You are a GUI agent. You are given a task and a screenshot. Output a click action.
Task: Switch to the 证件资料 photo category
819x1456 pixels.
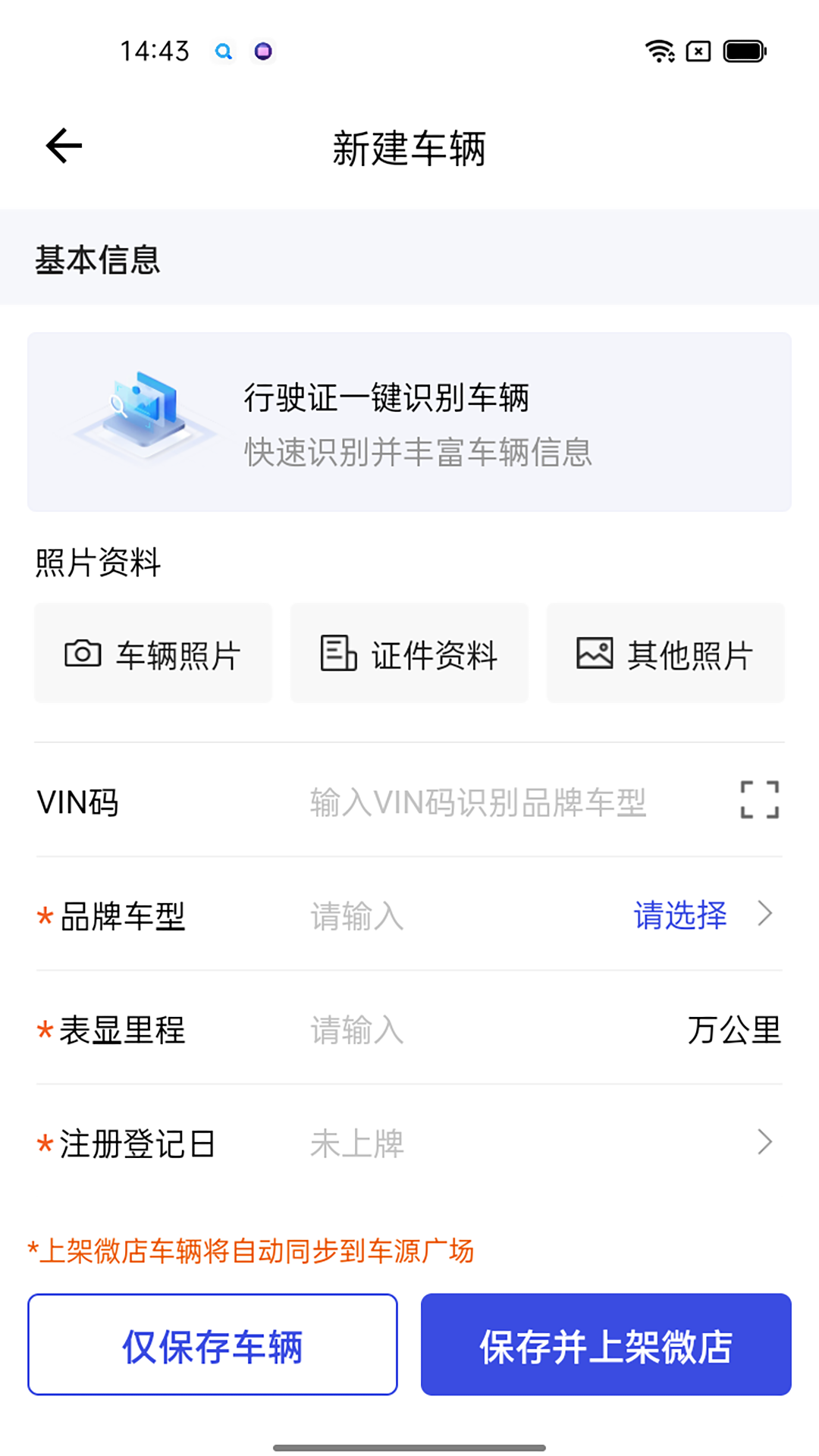click(x=409, y=653)
